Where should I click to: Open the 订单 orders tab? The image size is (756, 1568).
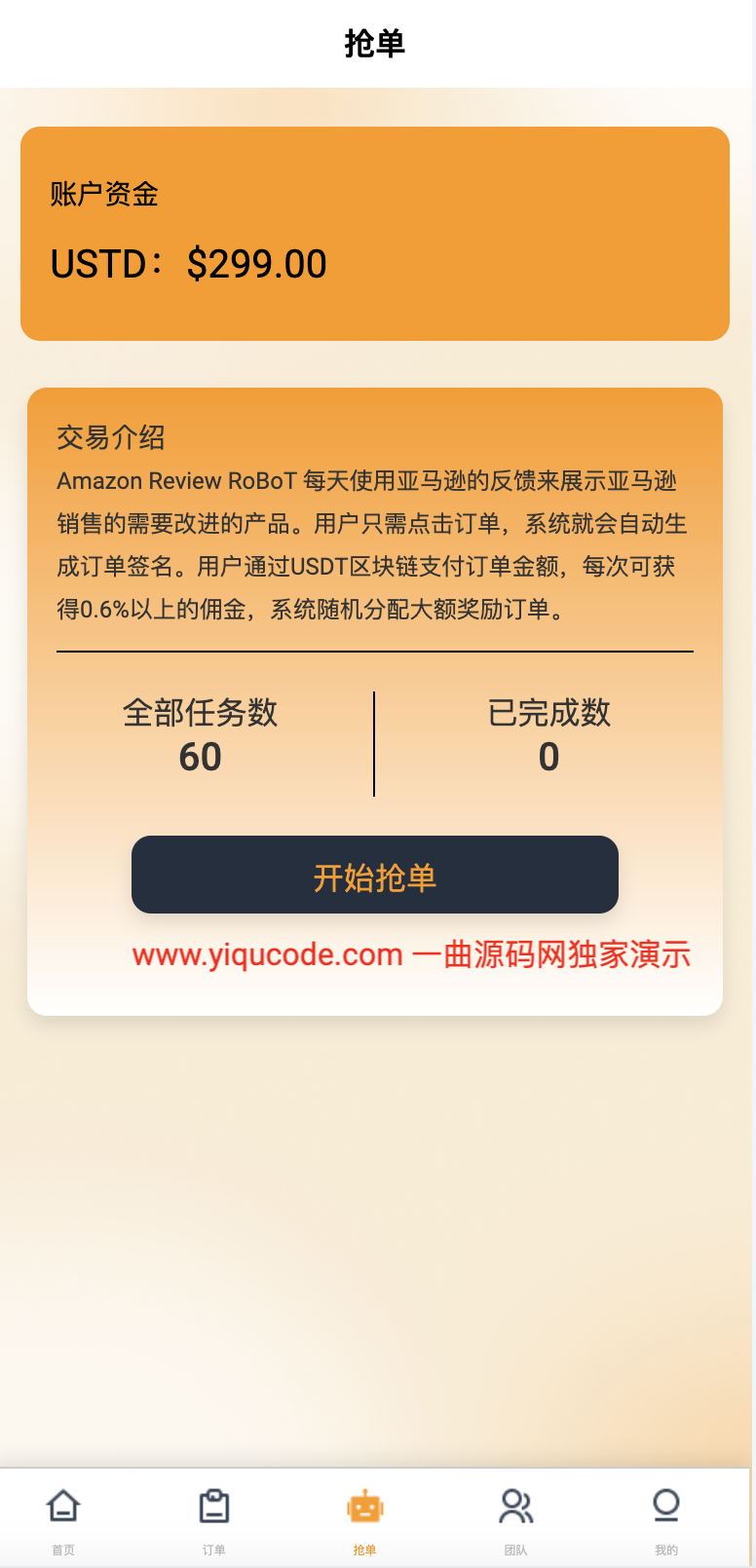[x=214, y=1519]
